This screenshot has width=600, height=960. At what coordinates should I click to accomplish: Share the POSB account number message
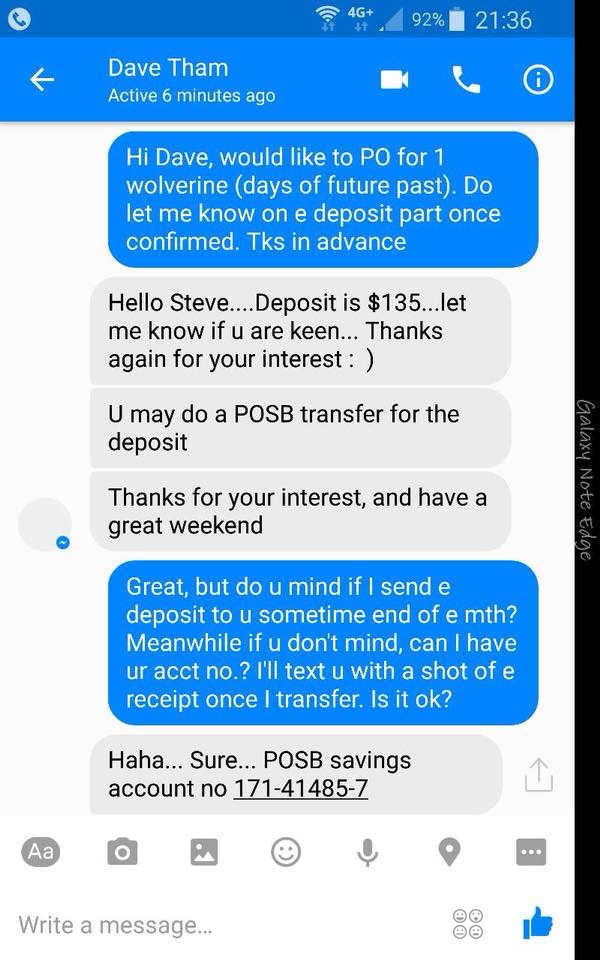pyautogui.click(x=538, y=775)
